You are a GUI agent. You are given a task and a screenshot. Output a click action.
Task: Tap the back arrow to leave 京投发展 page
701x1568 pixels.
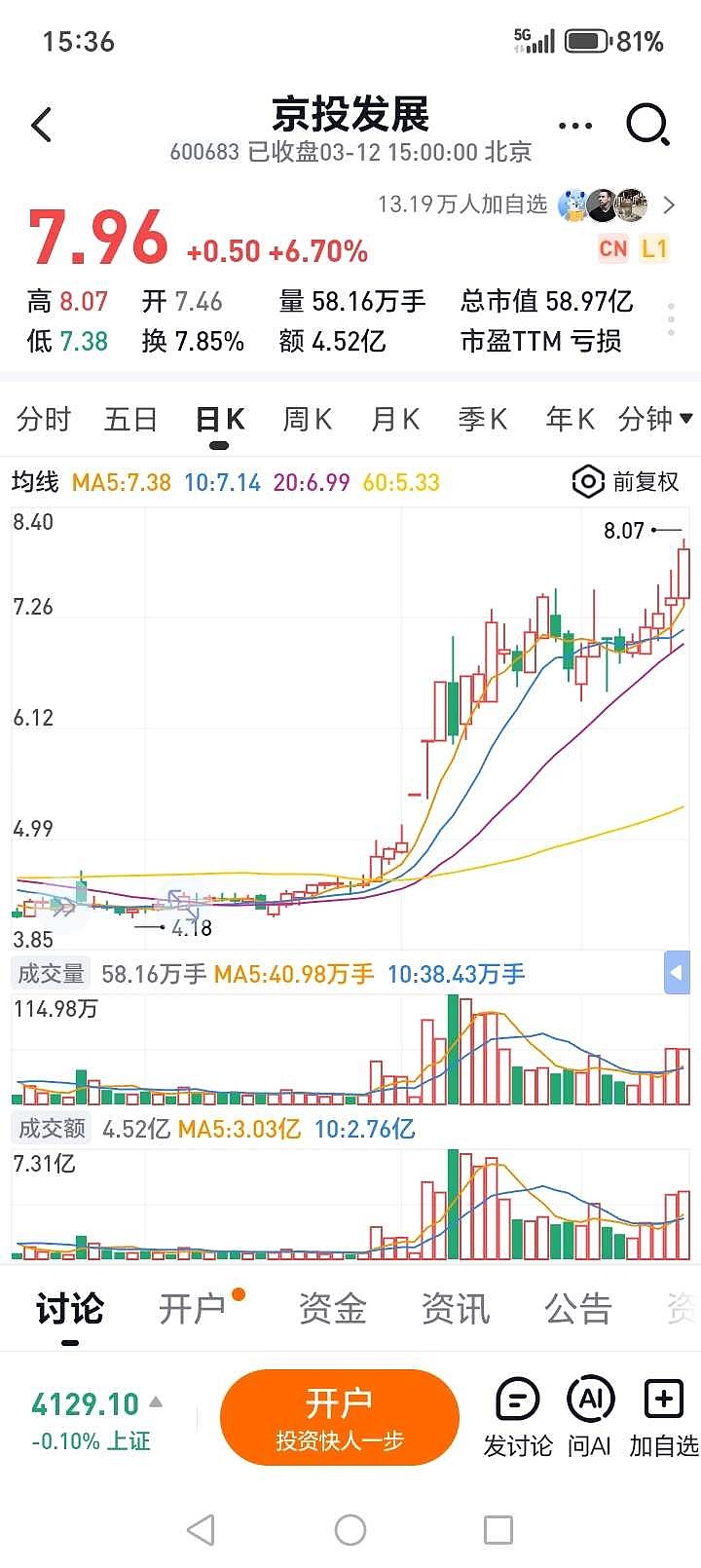41,126
